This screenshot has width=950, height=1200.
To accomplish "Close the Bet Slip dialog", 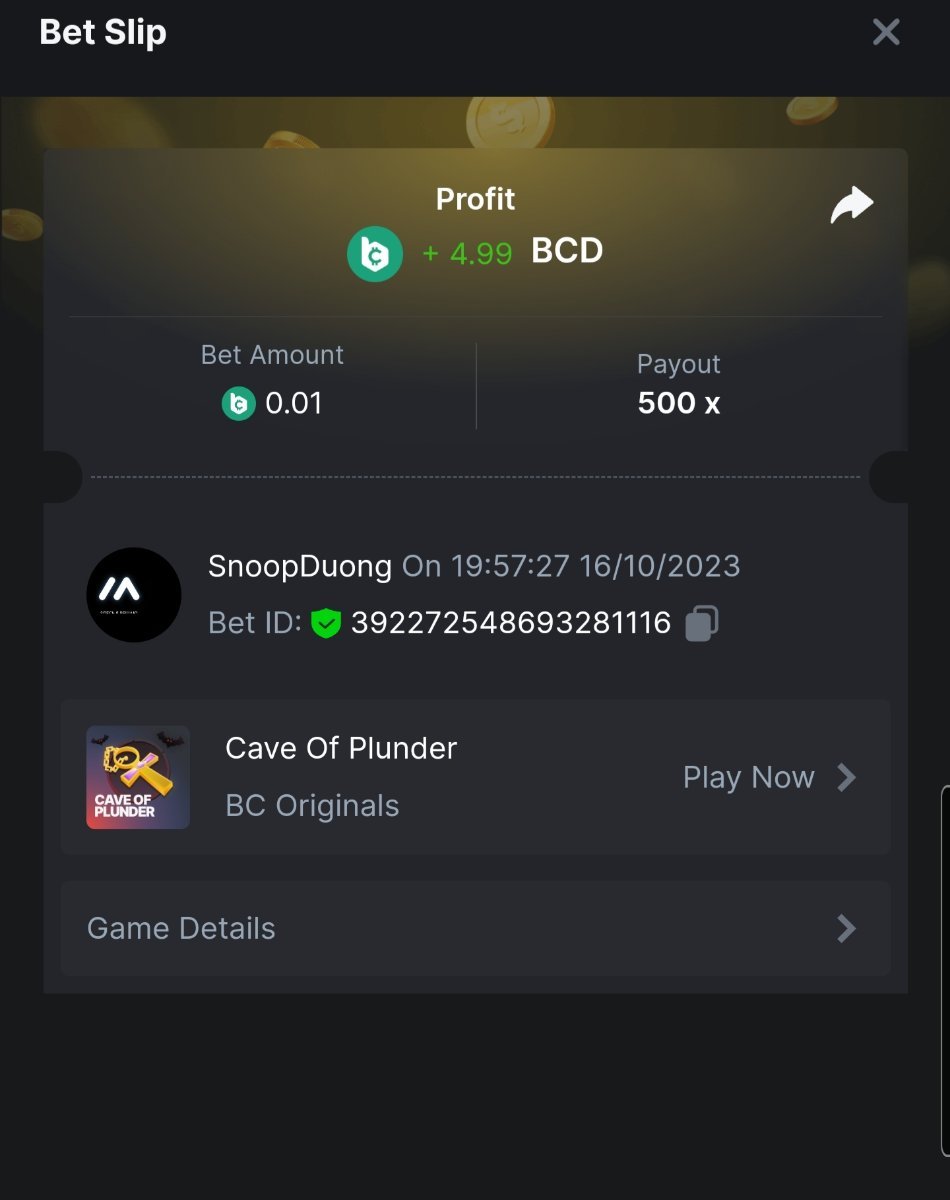I will (x=886, y=32).
